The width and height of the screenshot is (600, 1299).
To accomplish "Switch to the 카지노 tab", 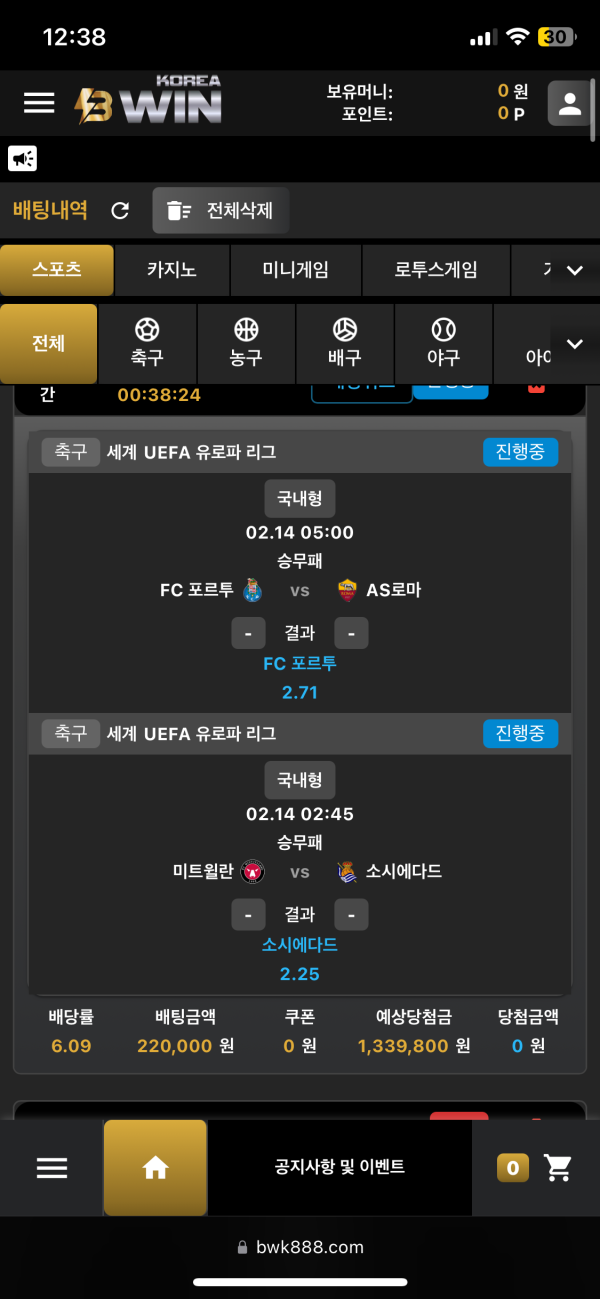I will click(x=172, y=270).
